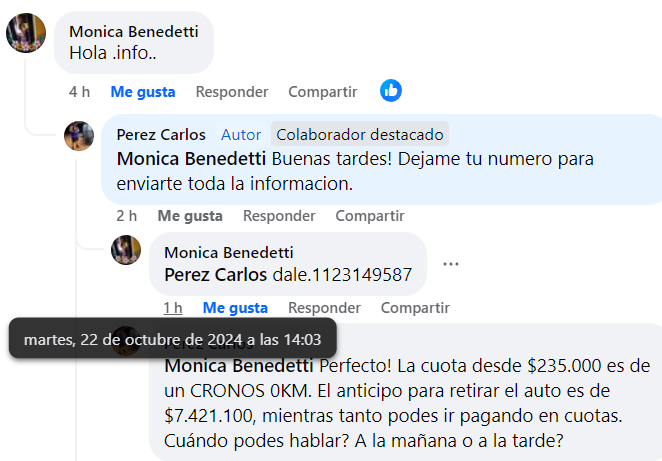Open the "1 h" timestamp link on Monica's reply
Image resolution: width=662 pixels, height=461 pixels.
click(x=173, y=307)
